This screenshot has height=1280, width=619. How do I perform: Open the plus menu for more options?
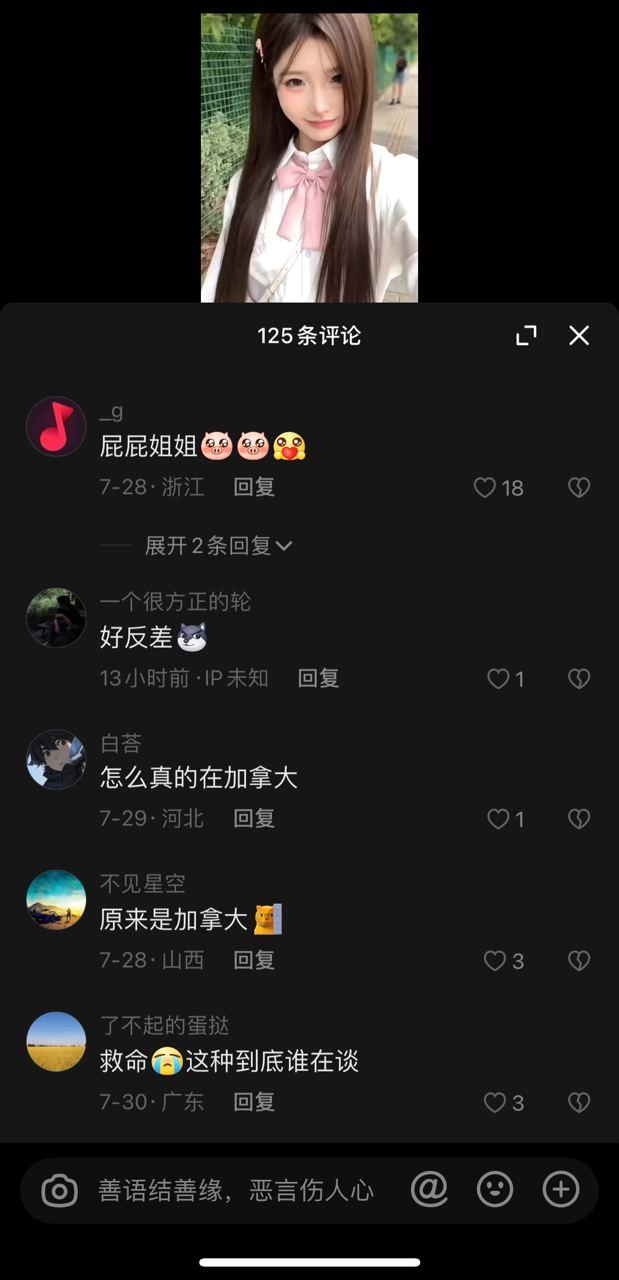[561, 1189]
